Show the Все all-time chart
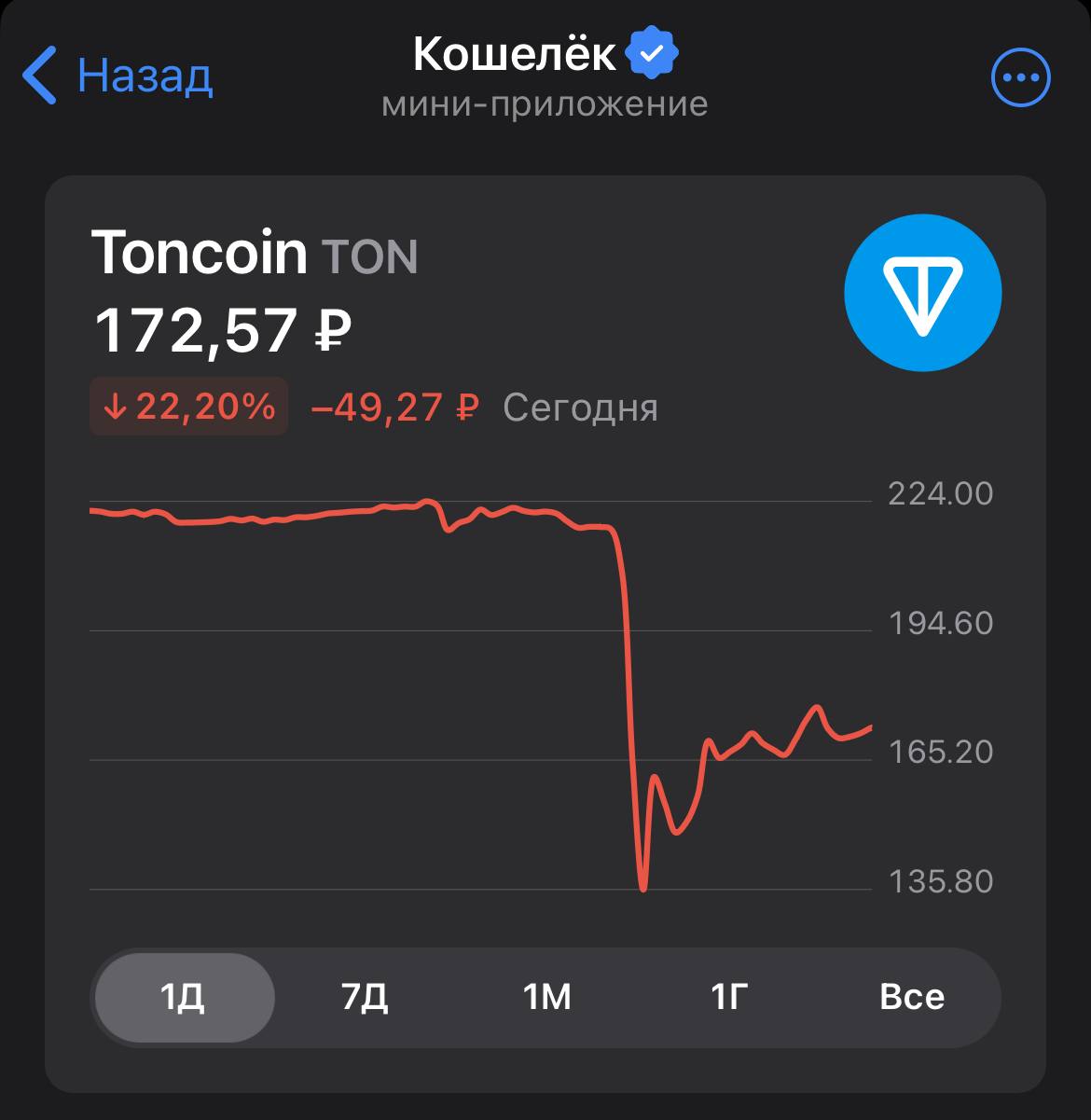Screen dimensions: 1091x1120 pos(911,997)
